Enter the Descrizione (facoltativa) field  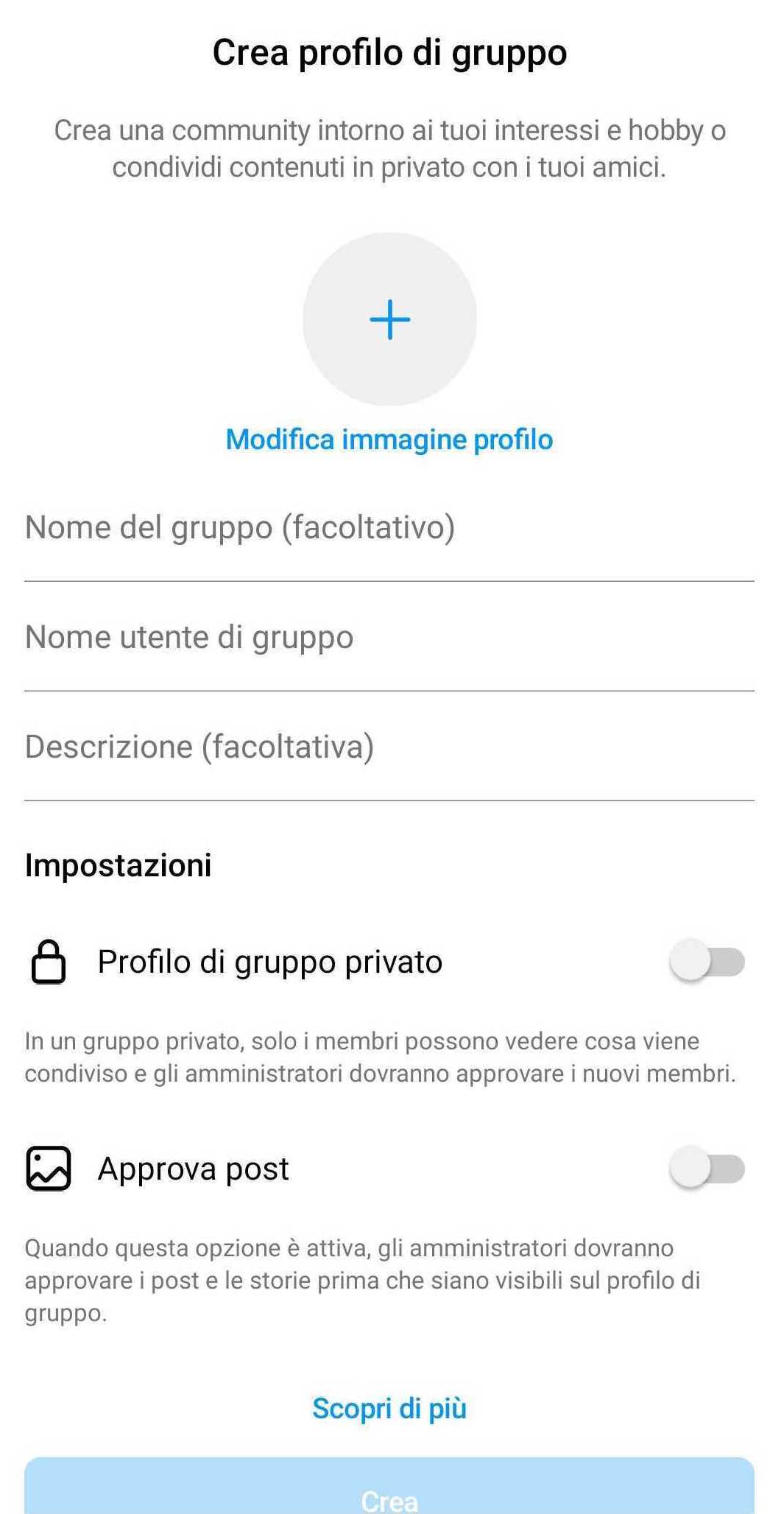coord(389,747)
